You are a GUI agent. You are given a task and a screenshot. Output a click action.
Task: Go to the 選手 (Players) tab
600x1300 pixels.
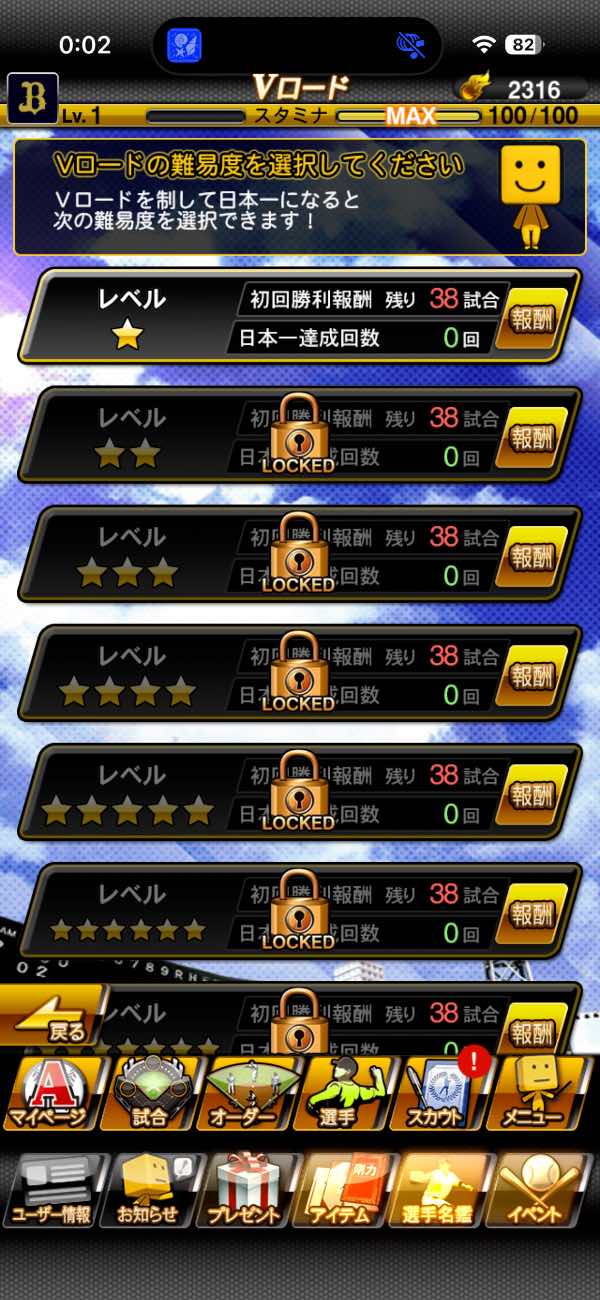[x=347, y=1093]
